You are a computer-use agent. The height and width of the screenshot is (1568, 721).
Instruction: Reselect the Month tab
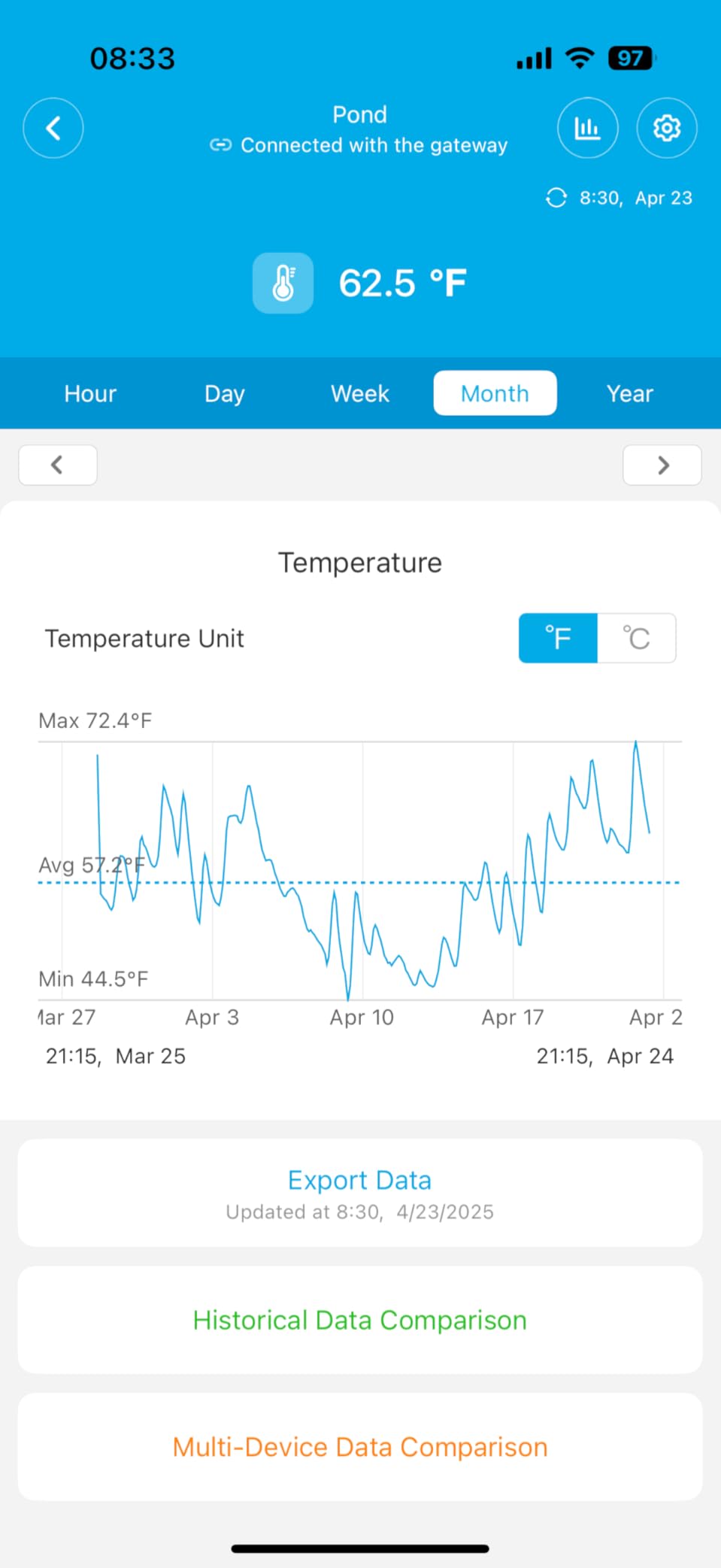[x=494, y=393]
